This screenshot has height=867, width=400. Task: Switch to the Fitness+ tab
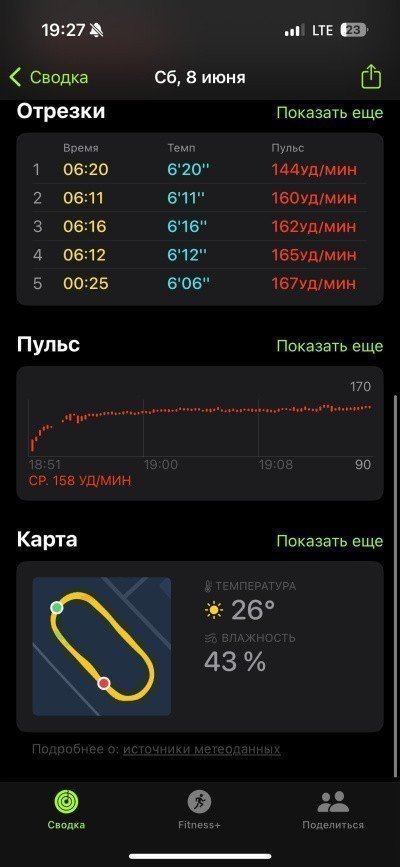pyautogui.click(x=199, y=809)
